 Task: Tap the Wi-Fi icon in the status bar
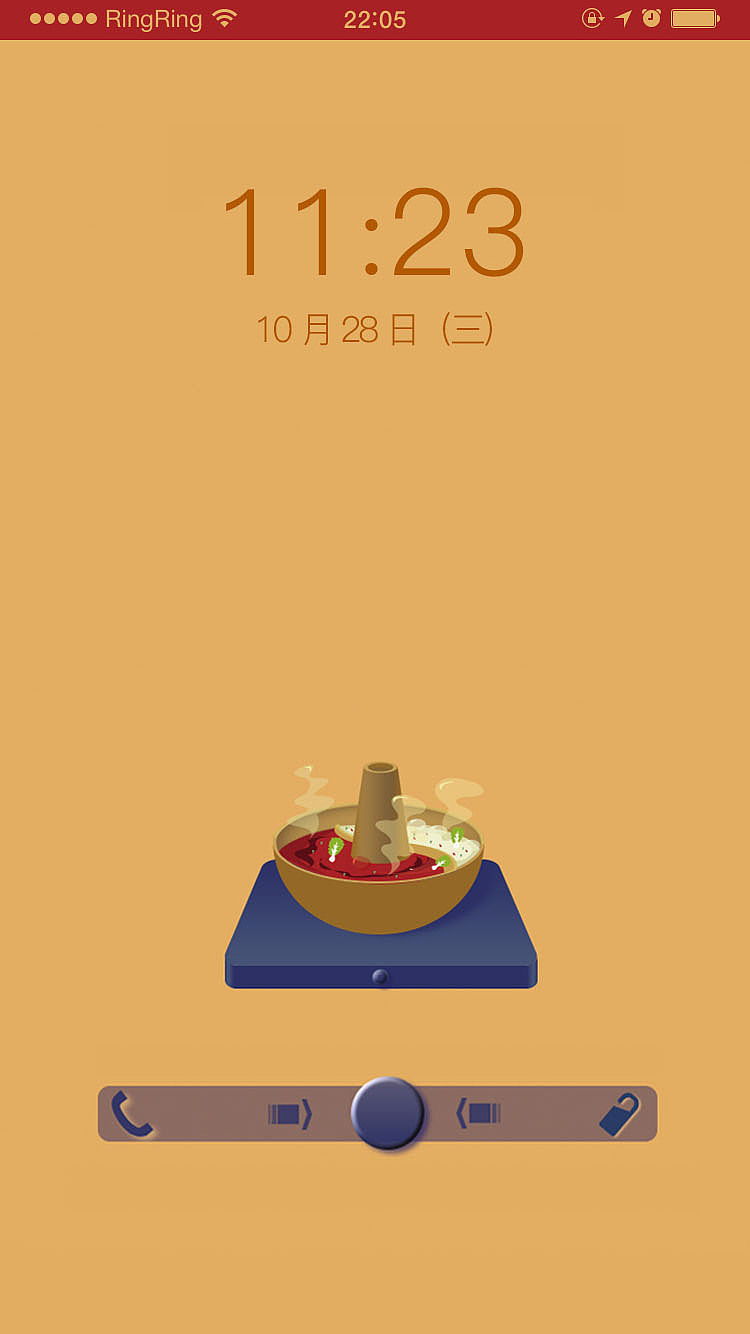(224, 17)
